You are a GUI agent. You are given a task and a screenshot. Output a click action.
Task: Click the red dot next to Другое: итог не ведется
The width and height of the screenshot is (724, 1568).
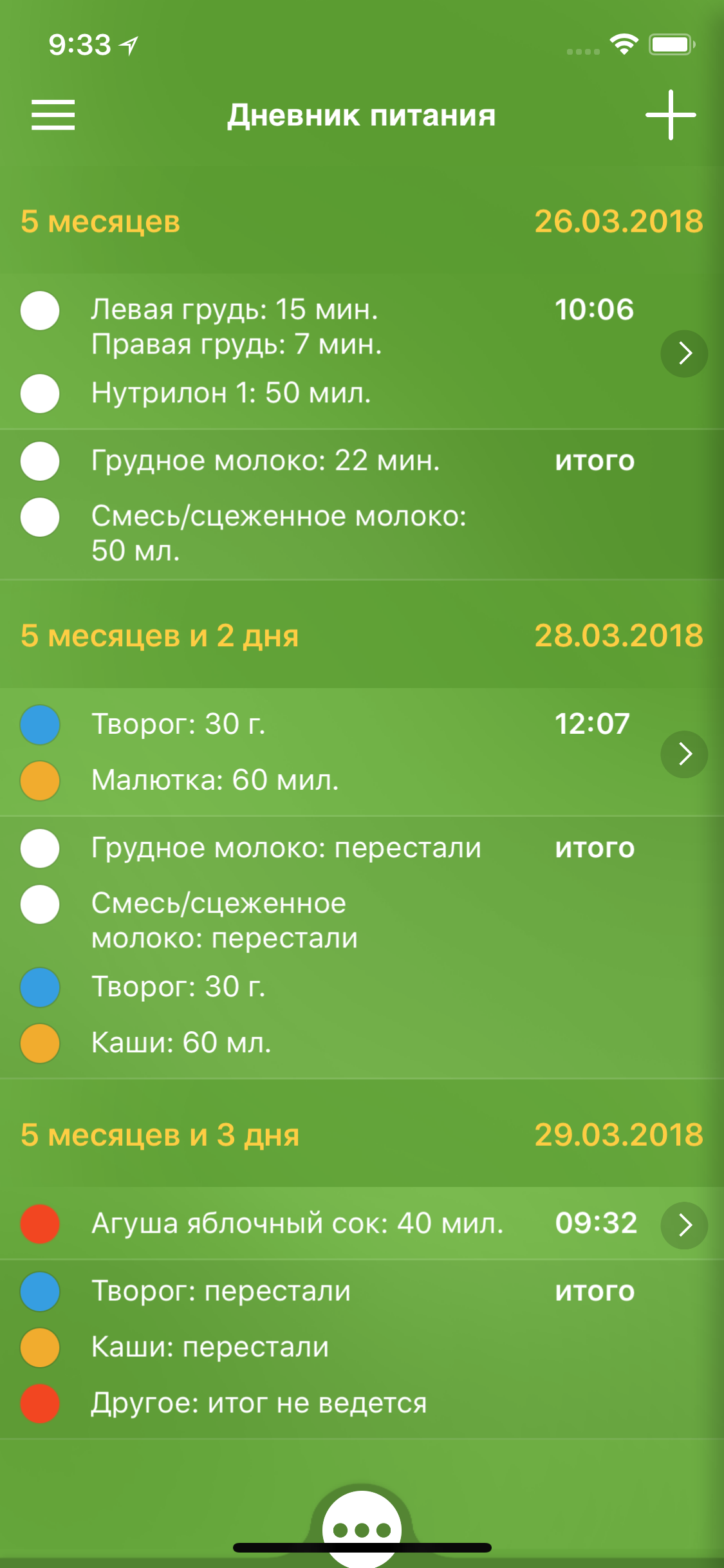coord(40,1403)
